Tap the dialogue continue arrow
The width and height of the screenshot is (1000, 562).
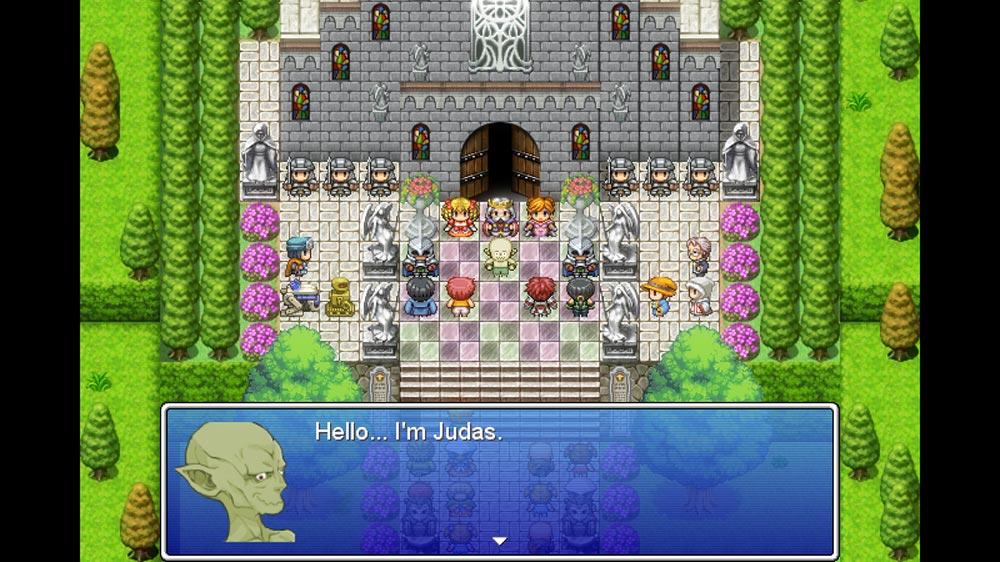coord(499,541)
